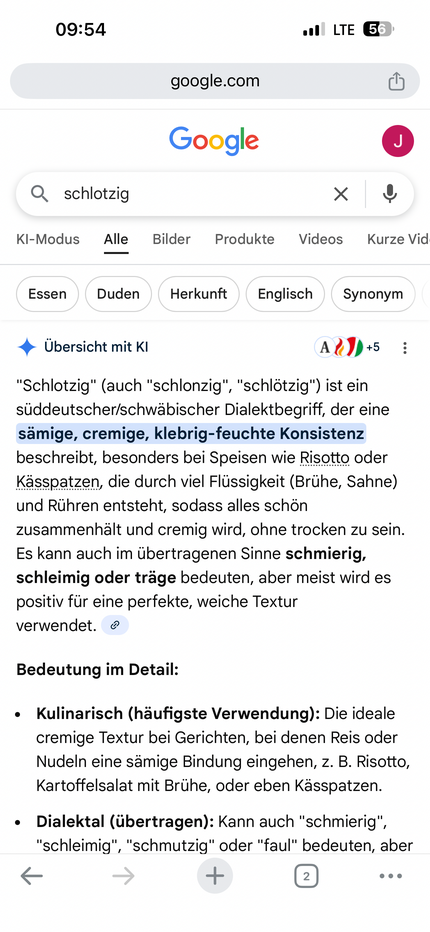Image resolution: width=430 pixels, height=932 pixels.
Task: Open the account profile avatar J
Action: tap(398, 141)
